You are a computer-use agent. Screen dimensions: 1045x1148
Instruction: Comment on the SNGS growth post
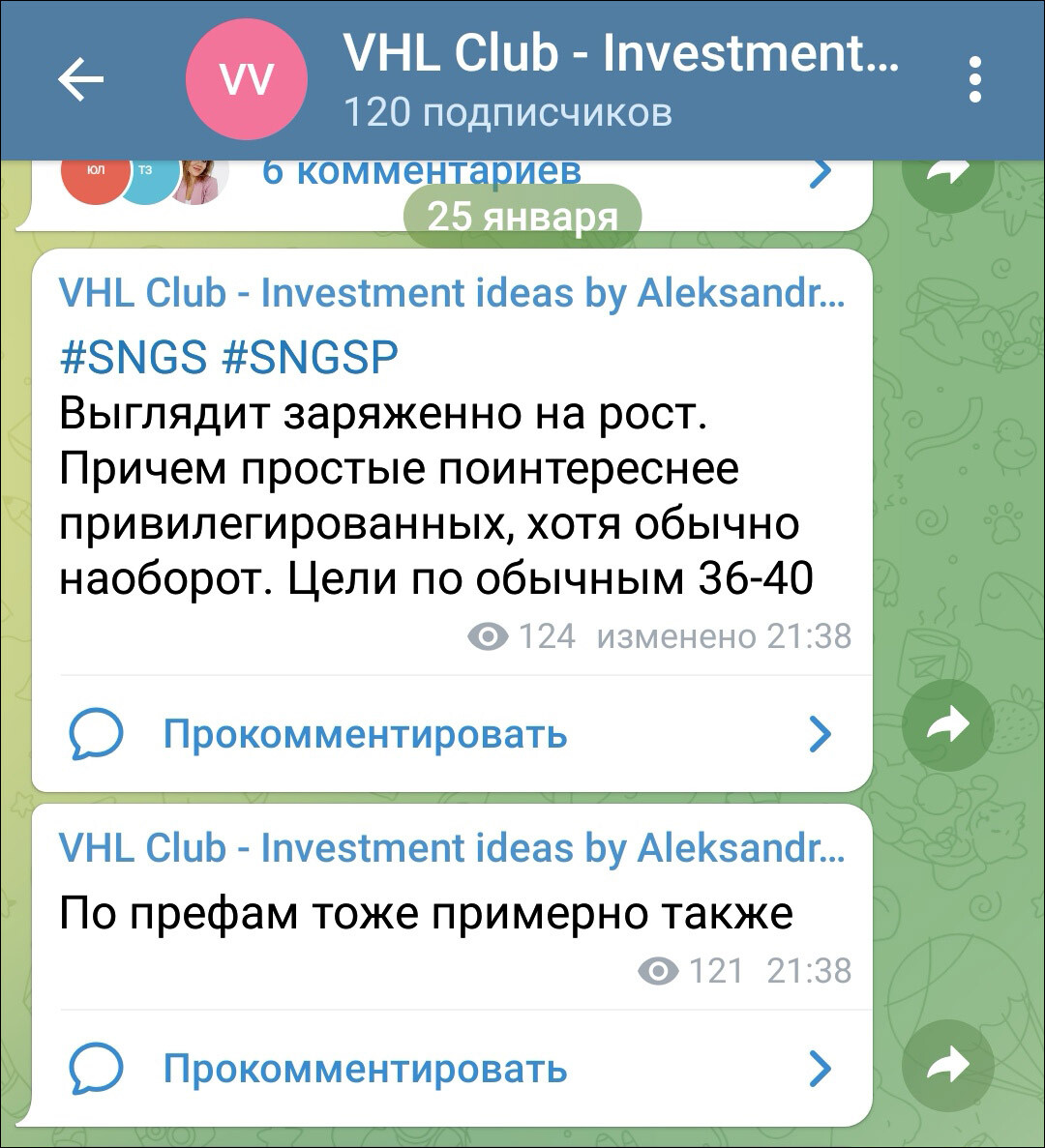(x=364, y=734)
